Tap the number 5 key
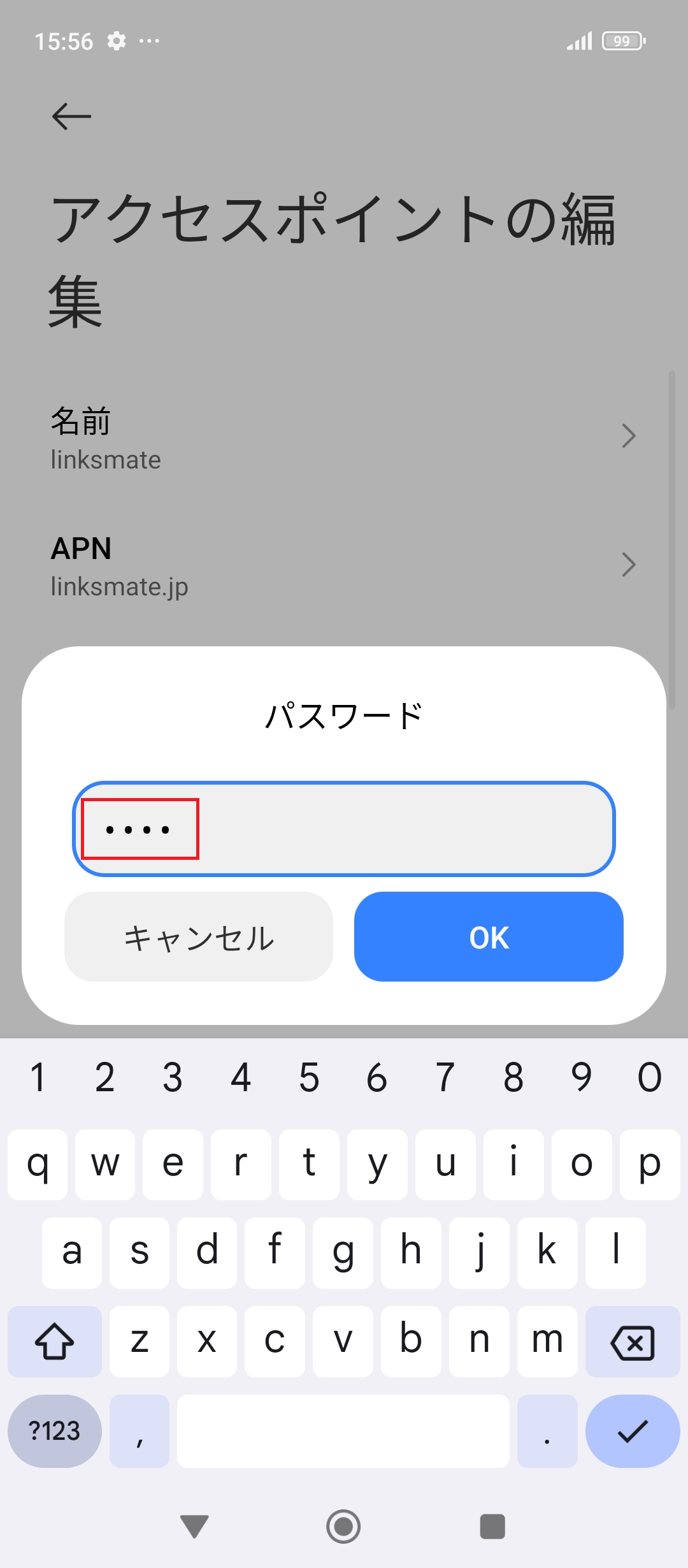Image resolution: width=688 pixels, height=1568 pixels. point(309,1076)
